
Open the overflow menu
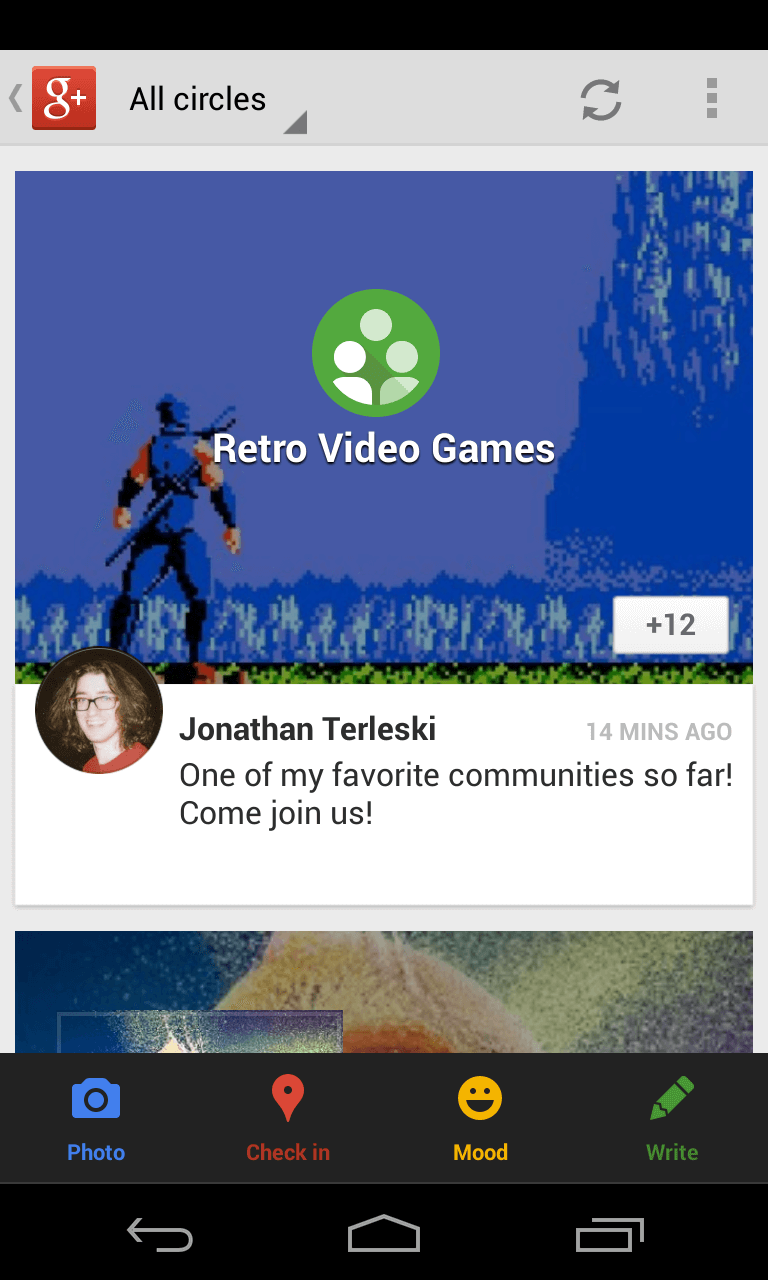click(711, 99)
